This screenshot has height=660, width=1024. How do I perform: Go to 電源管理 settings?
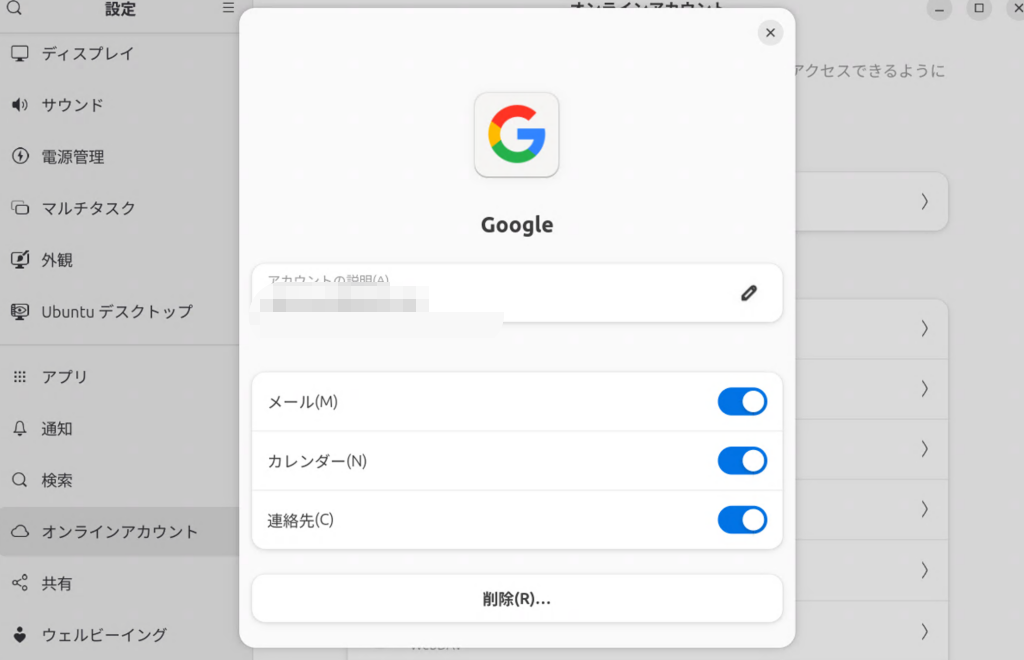click(120, 157)
